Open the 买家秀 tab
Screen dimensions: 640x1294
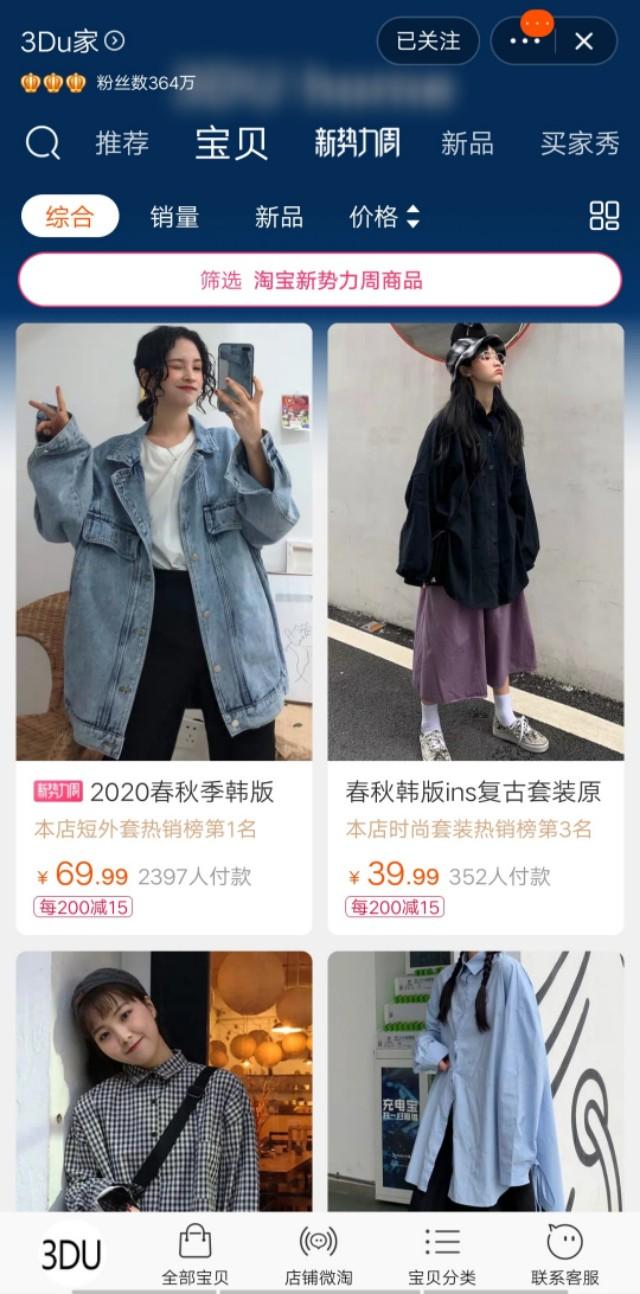coord(580,144)
